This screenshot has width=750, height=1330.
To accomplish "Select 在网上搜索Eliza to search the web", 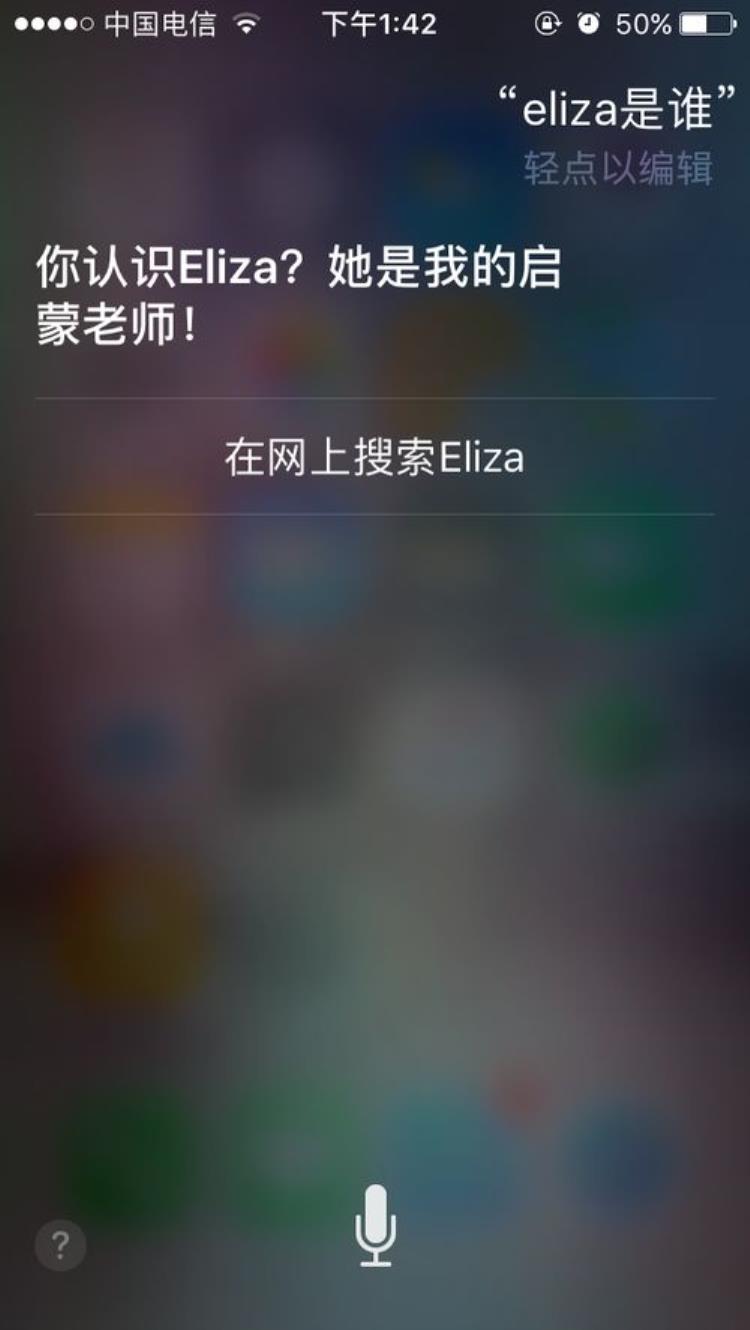I will click(x=374, y=458).
